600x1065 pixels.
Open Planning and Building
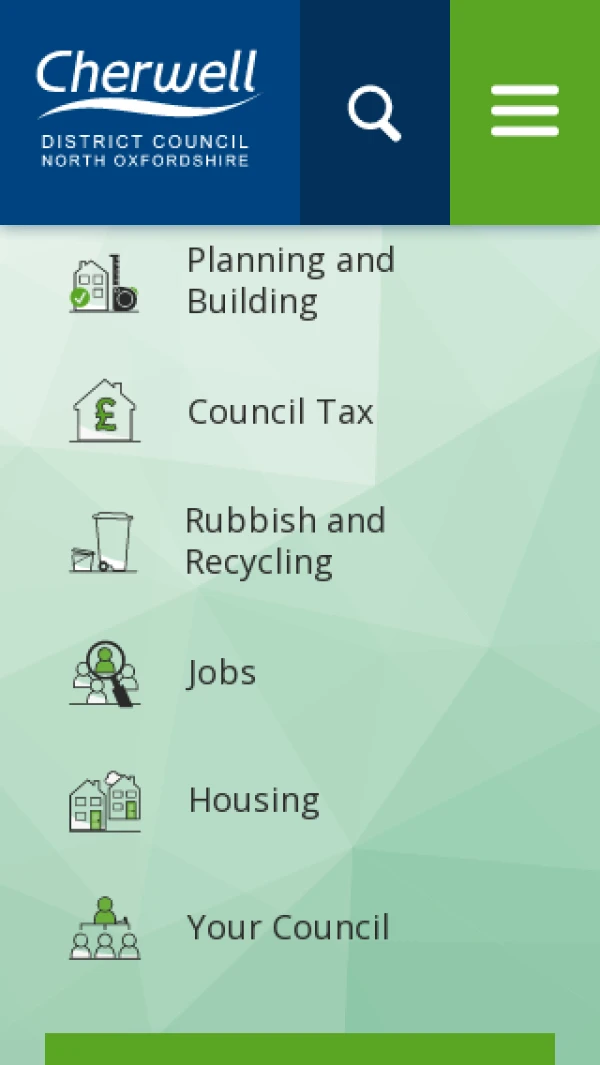(290, 280)
